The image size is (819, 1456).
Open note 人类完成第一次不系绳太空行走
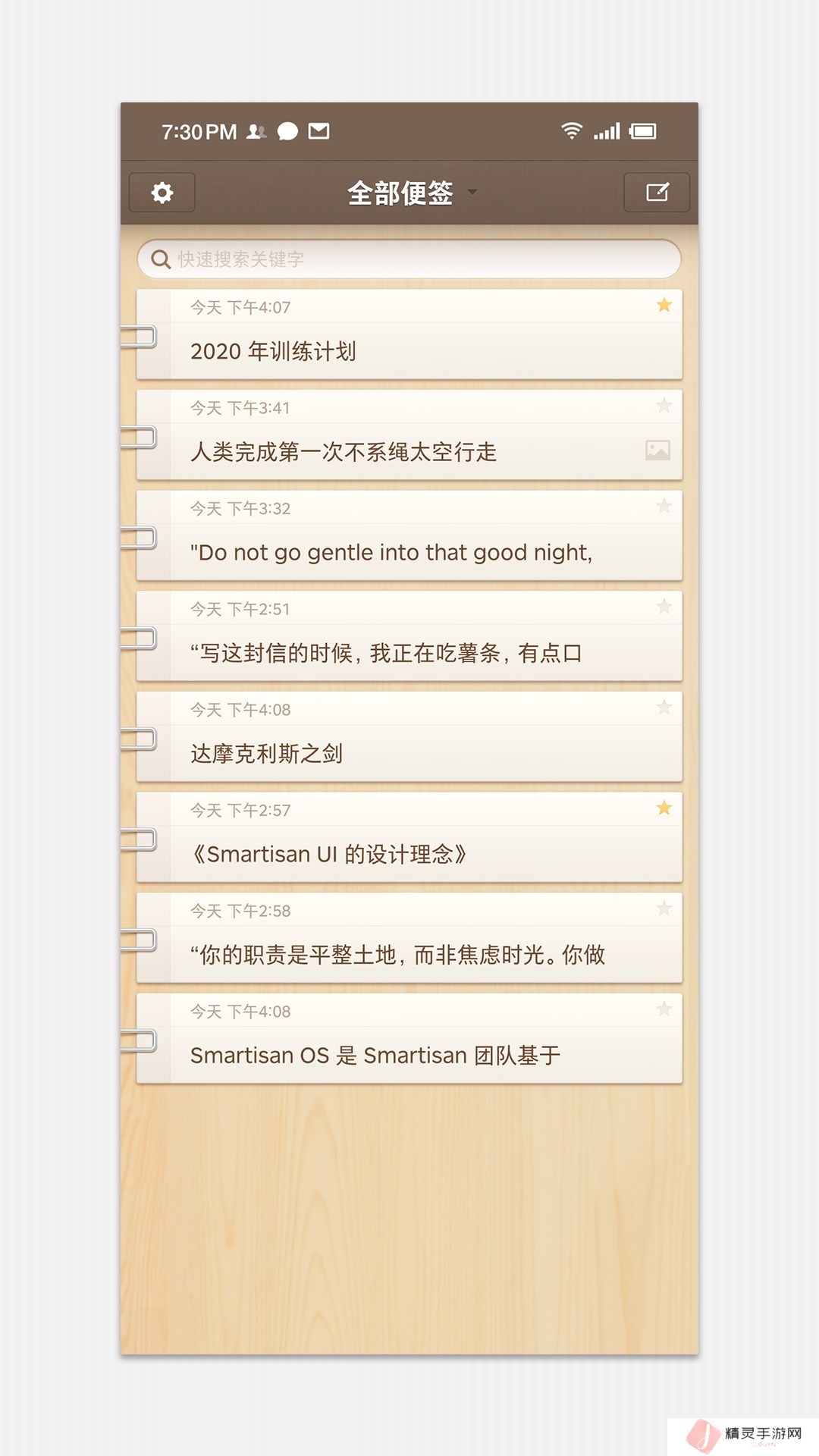409,435
